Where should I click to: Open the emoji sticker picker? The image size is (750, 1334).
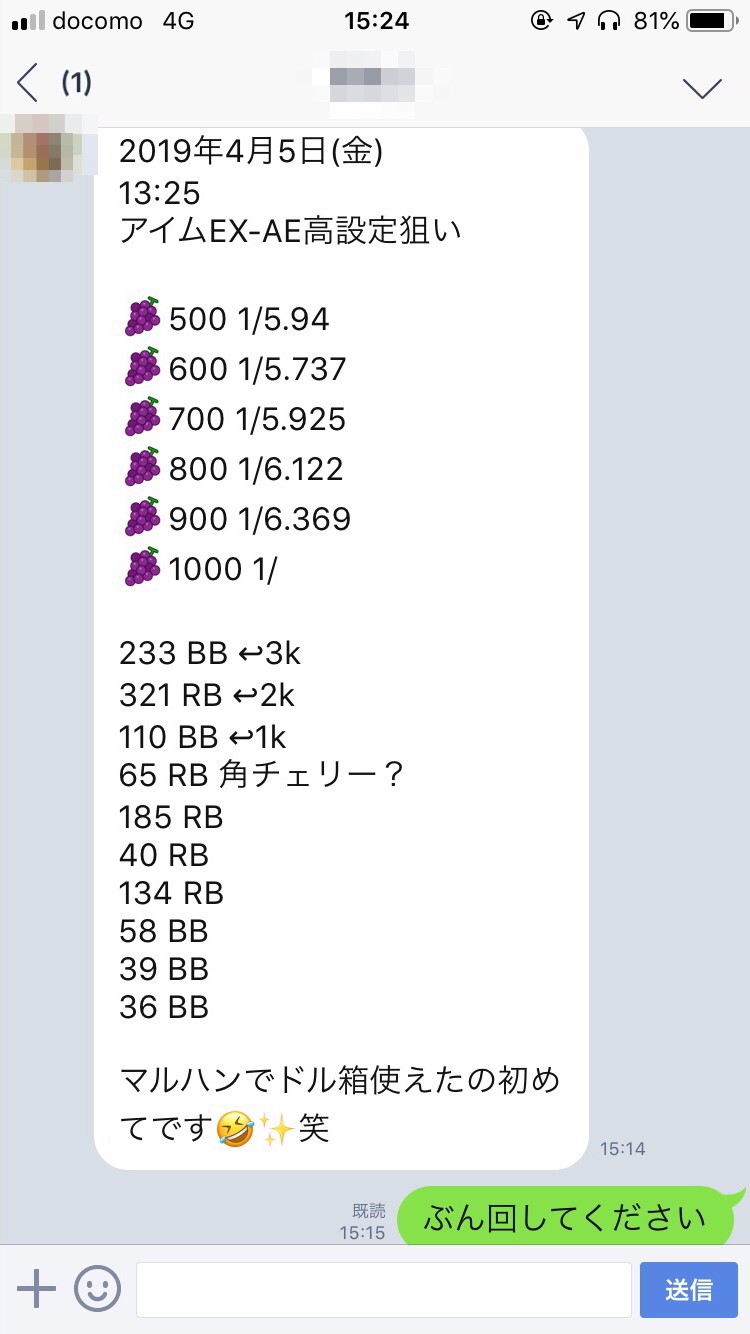[97, 1289]
